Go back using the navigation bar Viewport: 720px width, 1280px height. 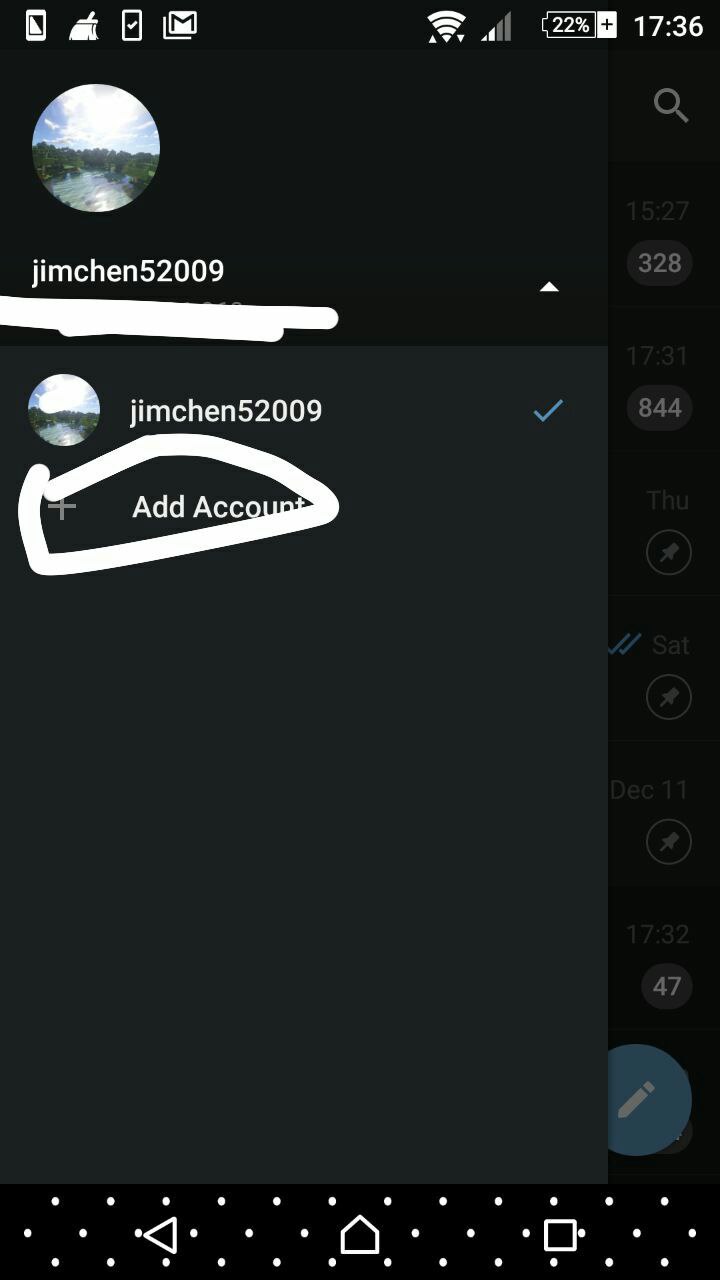click(x=160, y=1234)
